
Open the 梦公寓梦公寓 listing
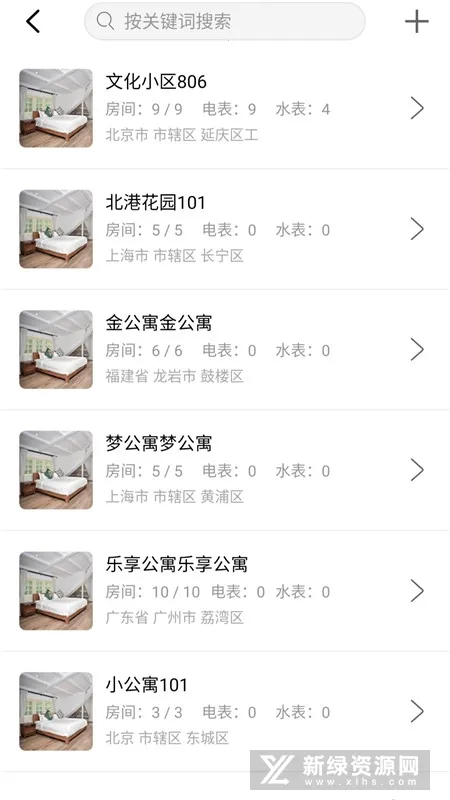coord(225,470)
